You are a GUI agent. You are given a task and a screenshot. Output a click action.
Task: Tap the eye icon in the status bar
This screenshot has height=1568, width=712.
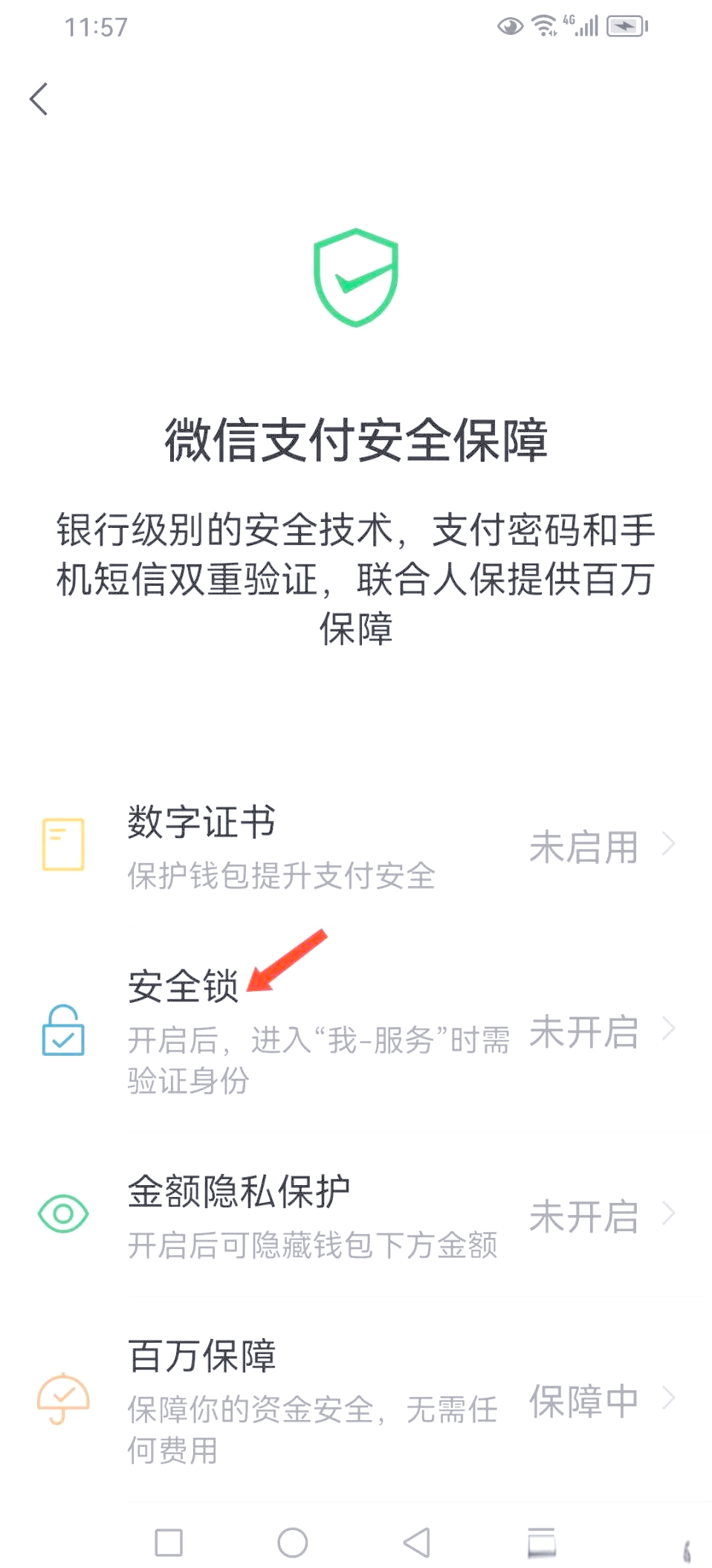[x=511, y=26]
